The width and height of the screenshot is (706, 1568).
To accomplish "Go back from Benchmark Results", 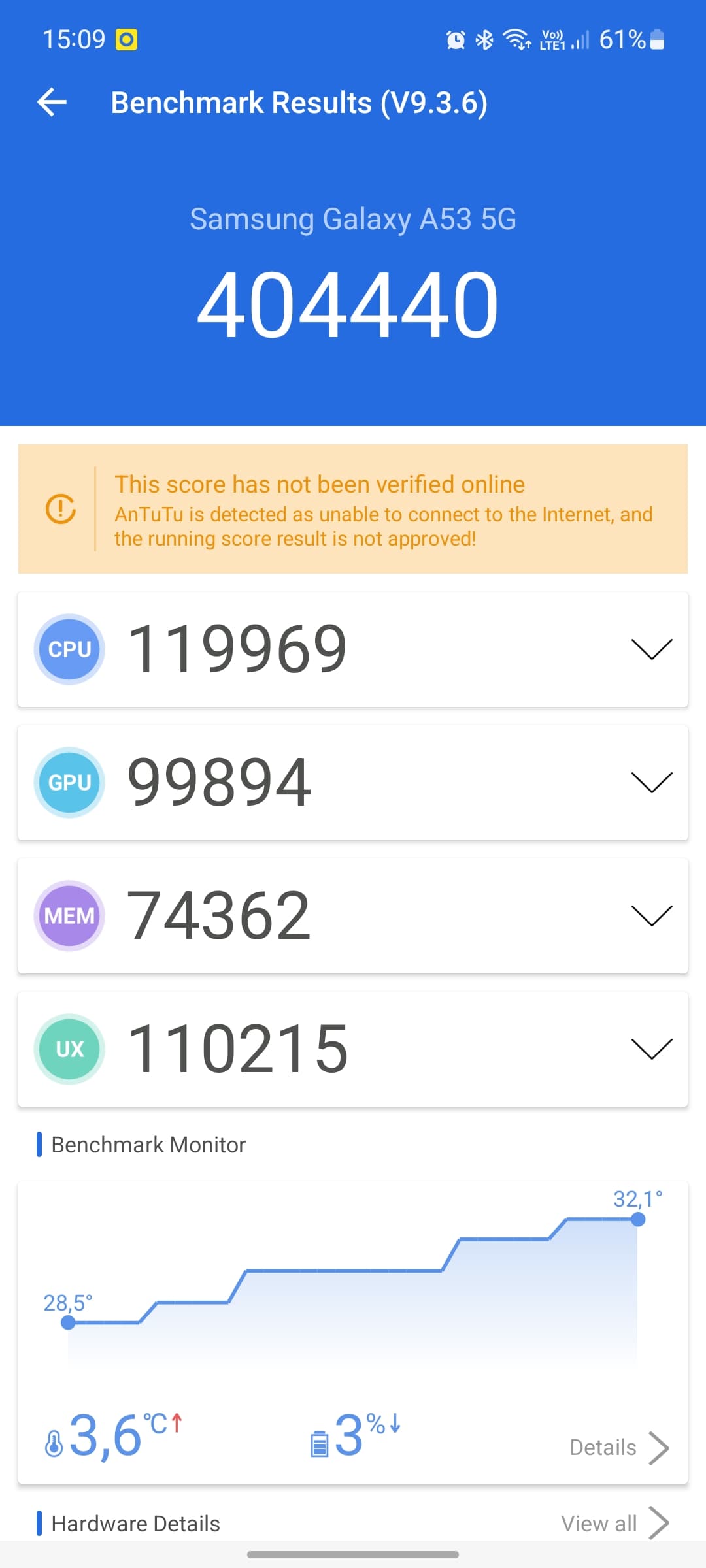I will [x=52, y=103].
